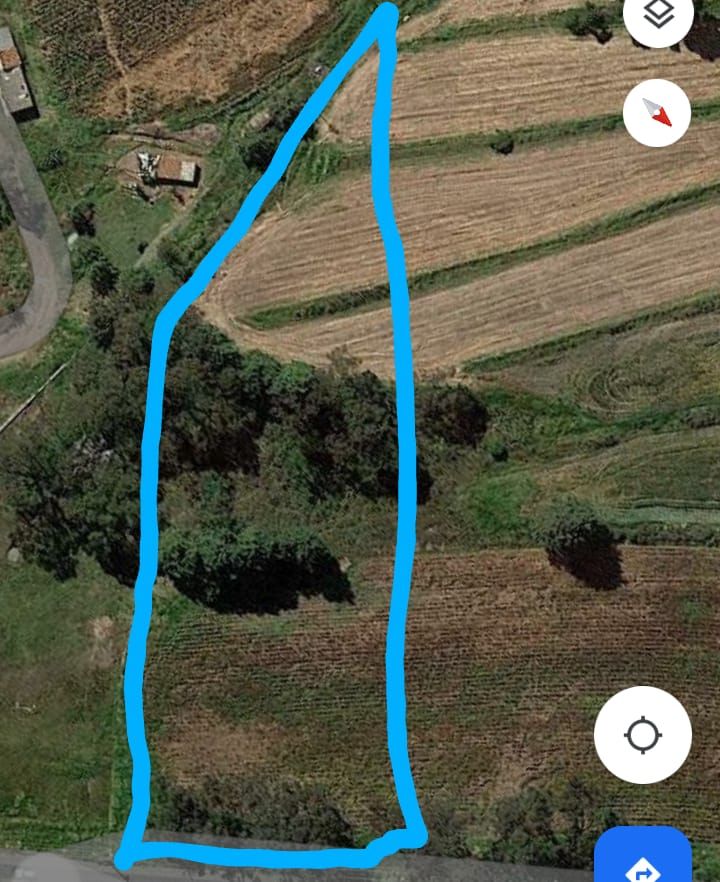The width and height of the screenshot is (720, 882).
Task: Open directions with the blue arrow button
Action: [643, 855]
